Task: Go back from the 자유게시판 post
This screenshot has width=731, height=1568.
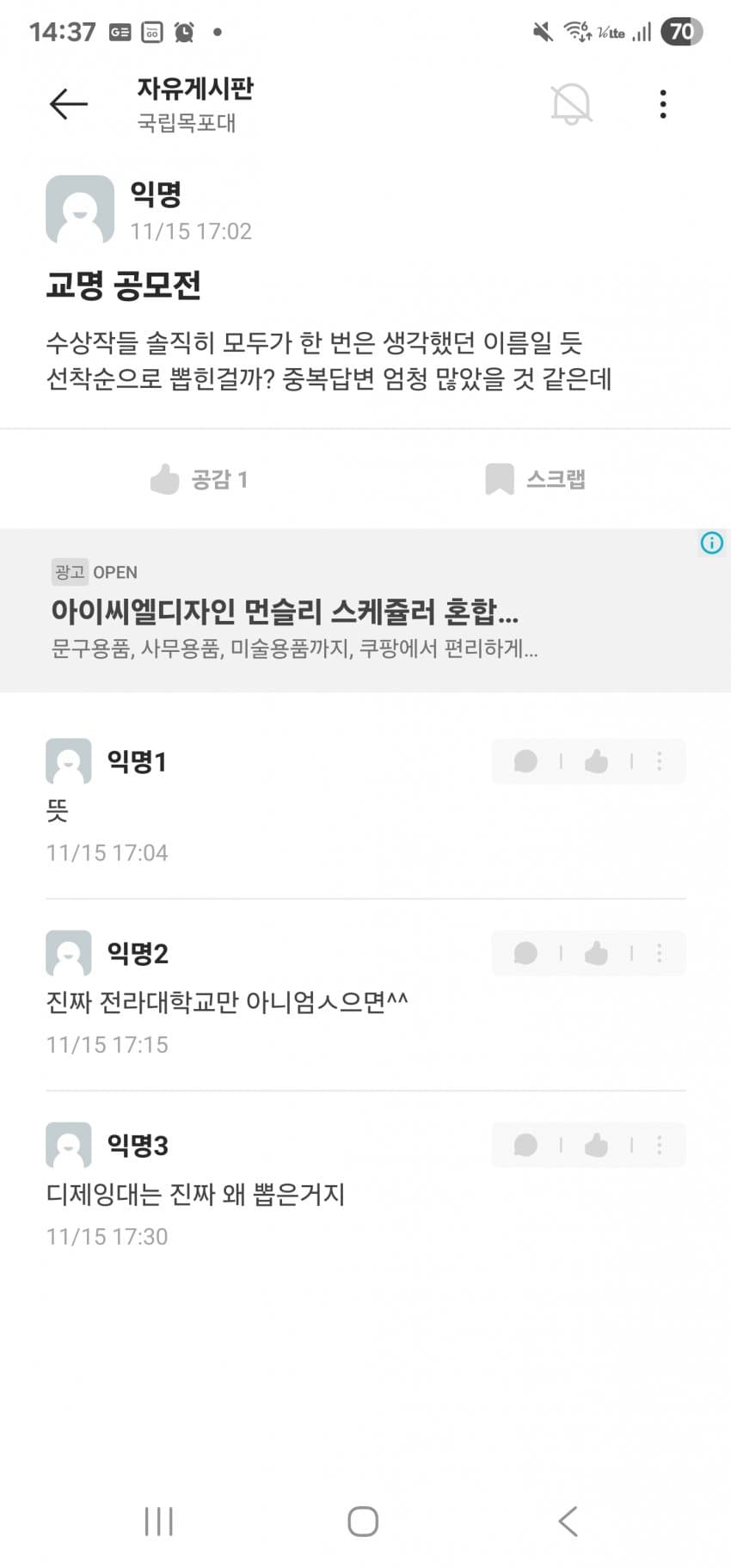Action: click(x=69, y=104)
